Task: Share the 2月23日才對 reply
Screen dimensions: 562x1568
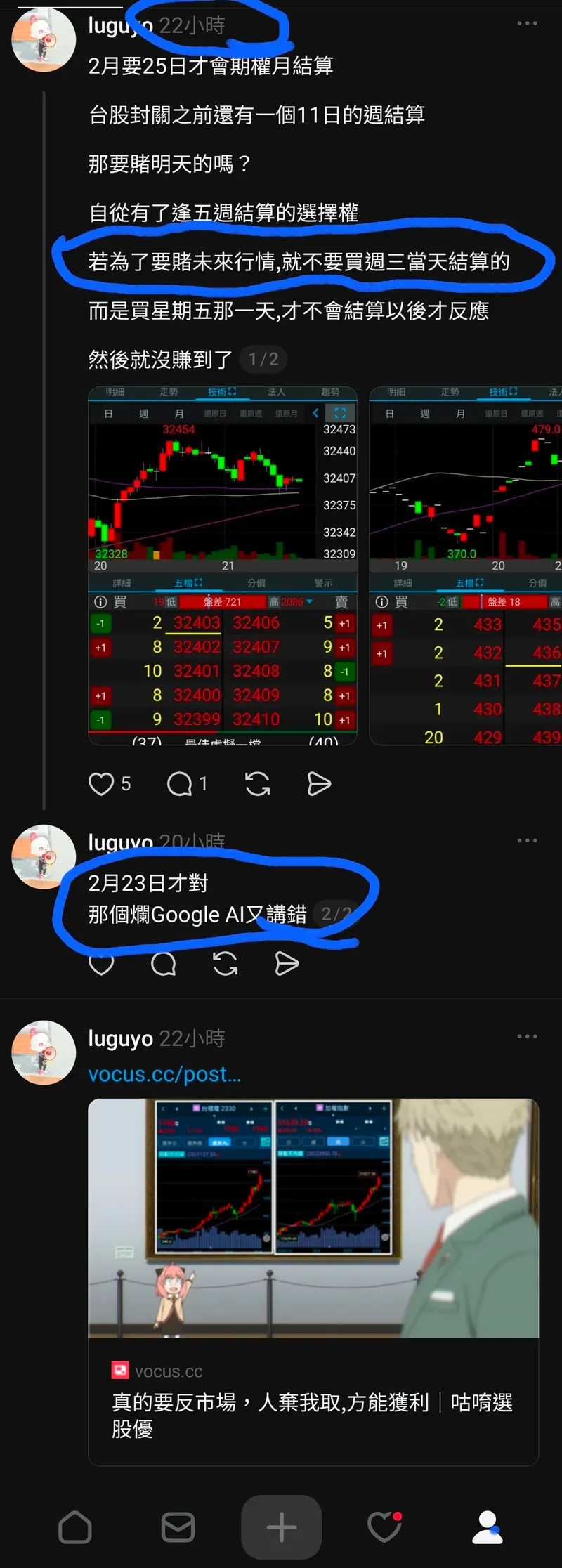Action: (287, 965)
